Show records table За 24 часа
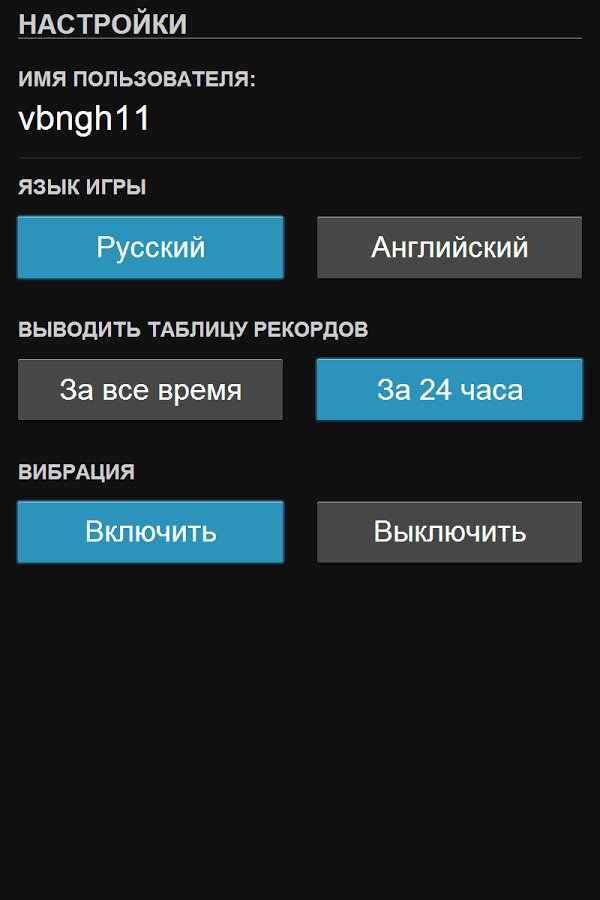 point(449,390)
